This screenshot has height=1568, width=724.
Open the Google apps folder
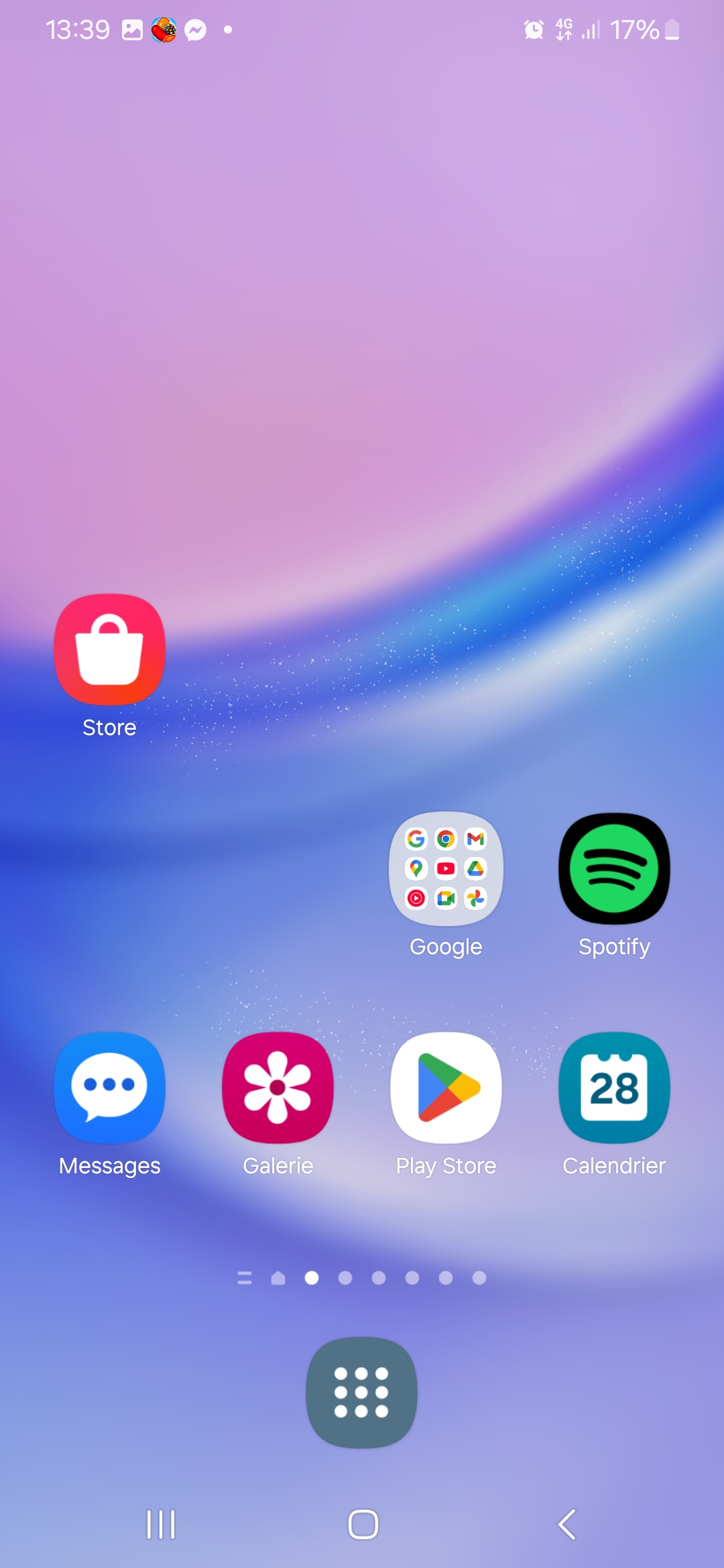pyautogui.click(x=446, y=868)
